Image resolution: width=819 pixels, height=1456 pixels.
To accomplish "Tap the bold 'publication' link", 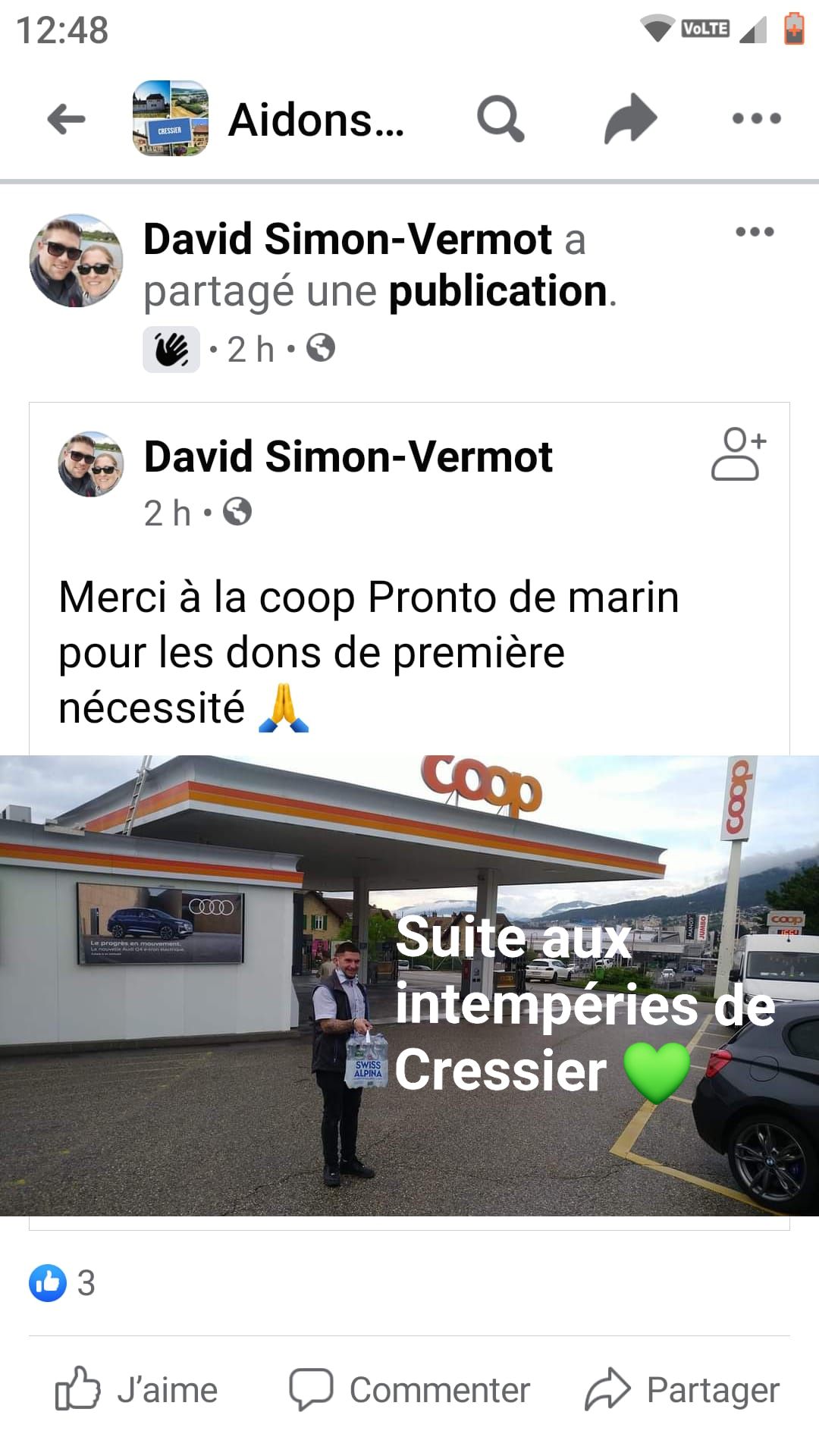I will pyautogui.click(x=498, y=291).
